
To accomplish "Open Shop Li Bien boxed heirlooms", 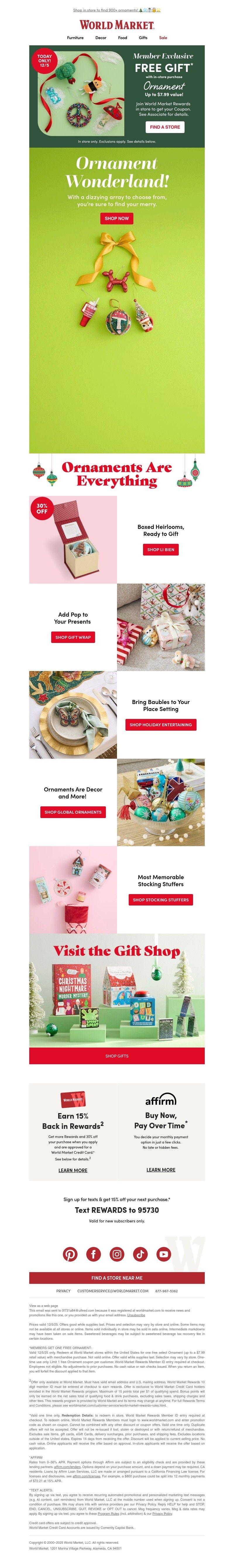I will 160,550.
